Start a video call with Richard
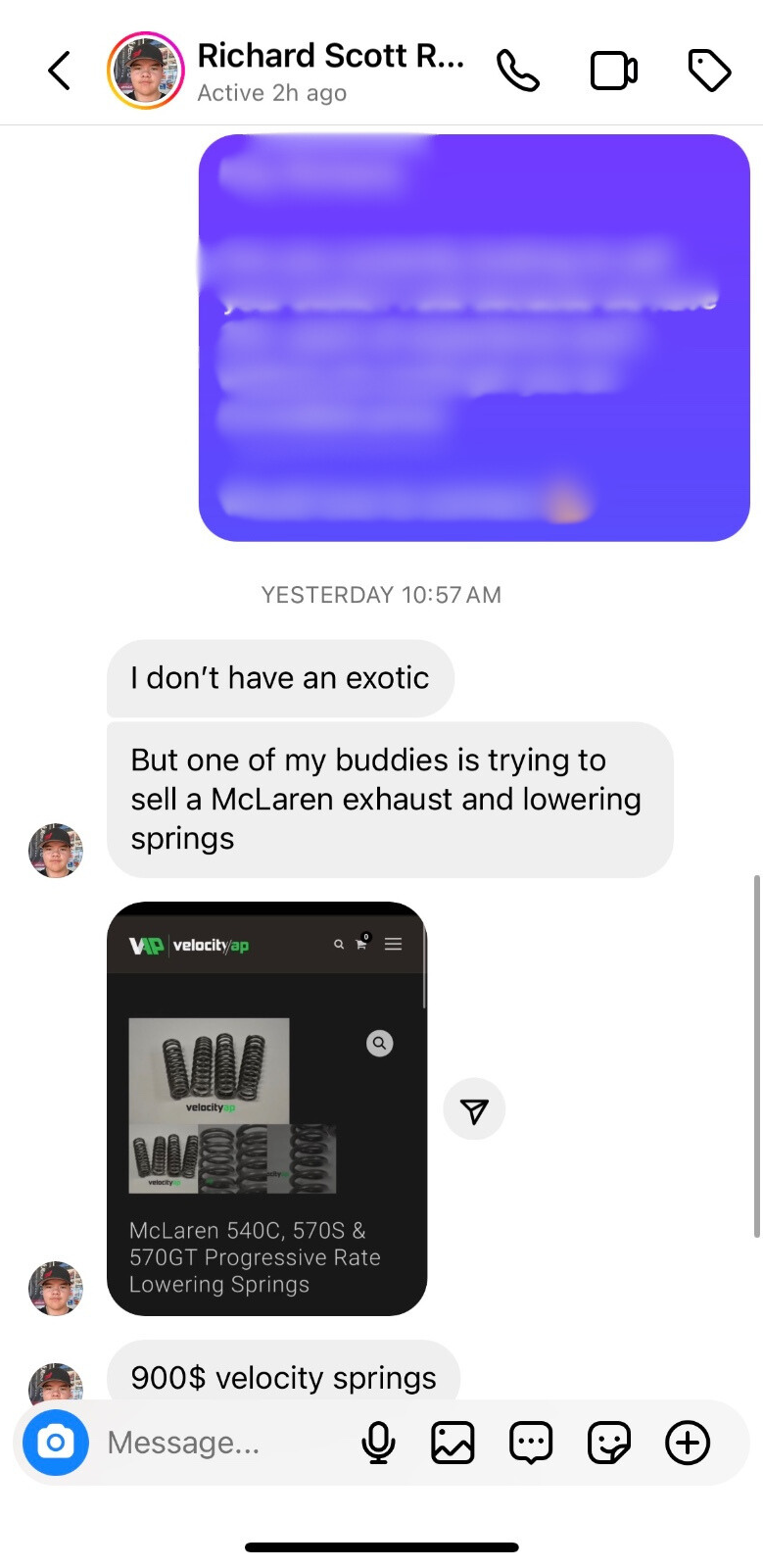763x1568 pixels. (614, 71)
